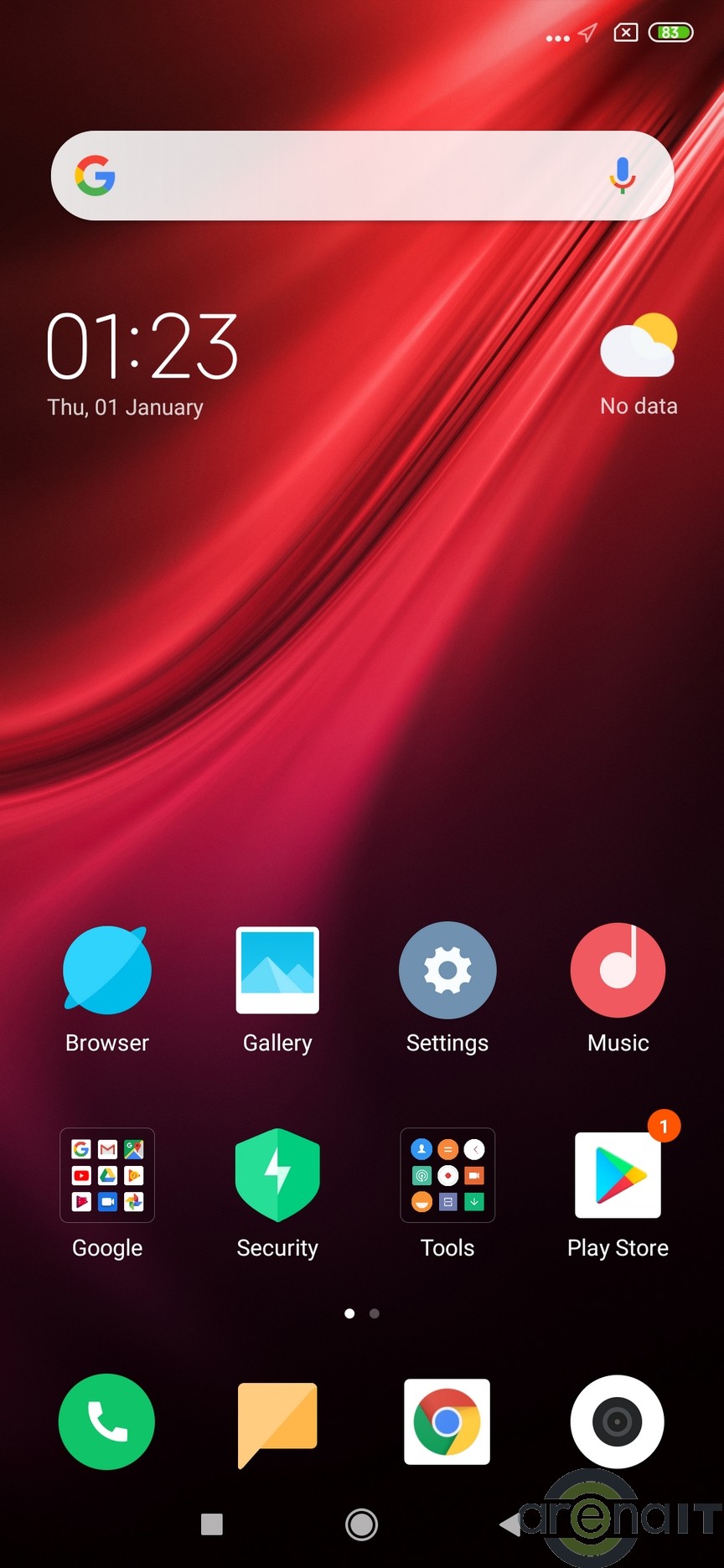Image resolution: width=724 pixels, height=1568 pixels.
Task: Open the Camera app
Action: [618, 1421]
